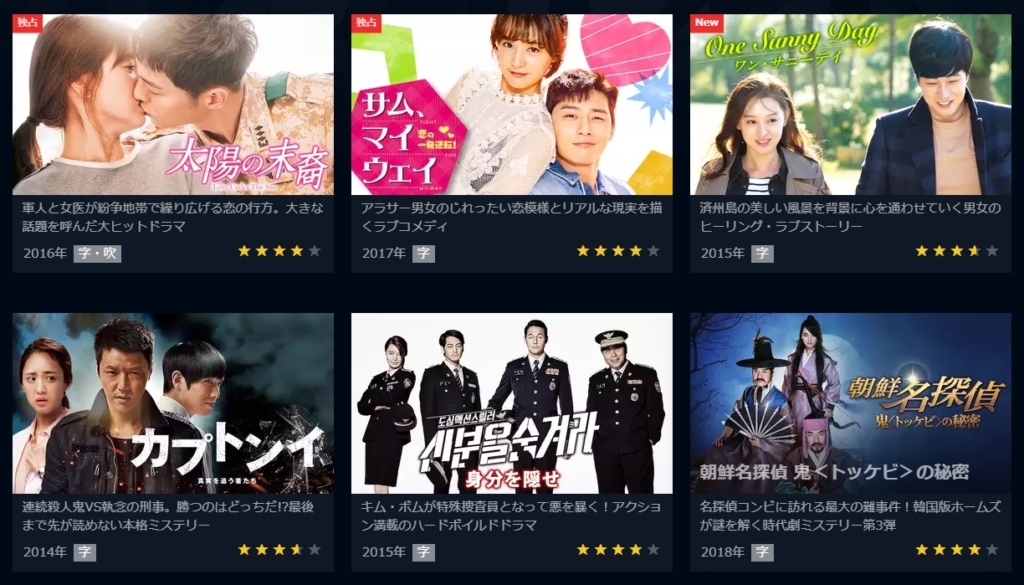The width and height of the screenshot is (1024, 585).
Task: Open the 身分を隠せ drama card
Action: point(511,403)
